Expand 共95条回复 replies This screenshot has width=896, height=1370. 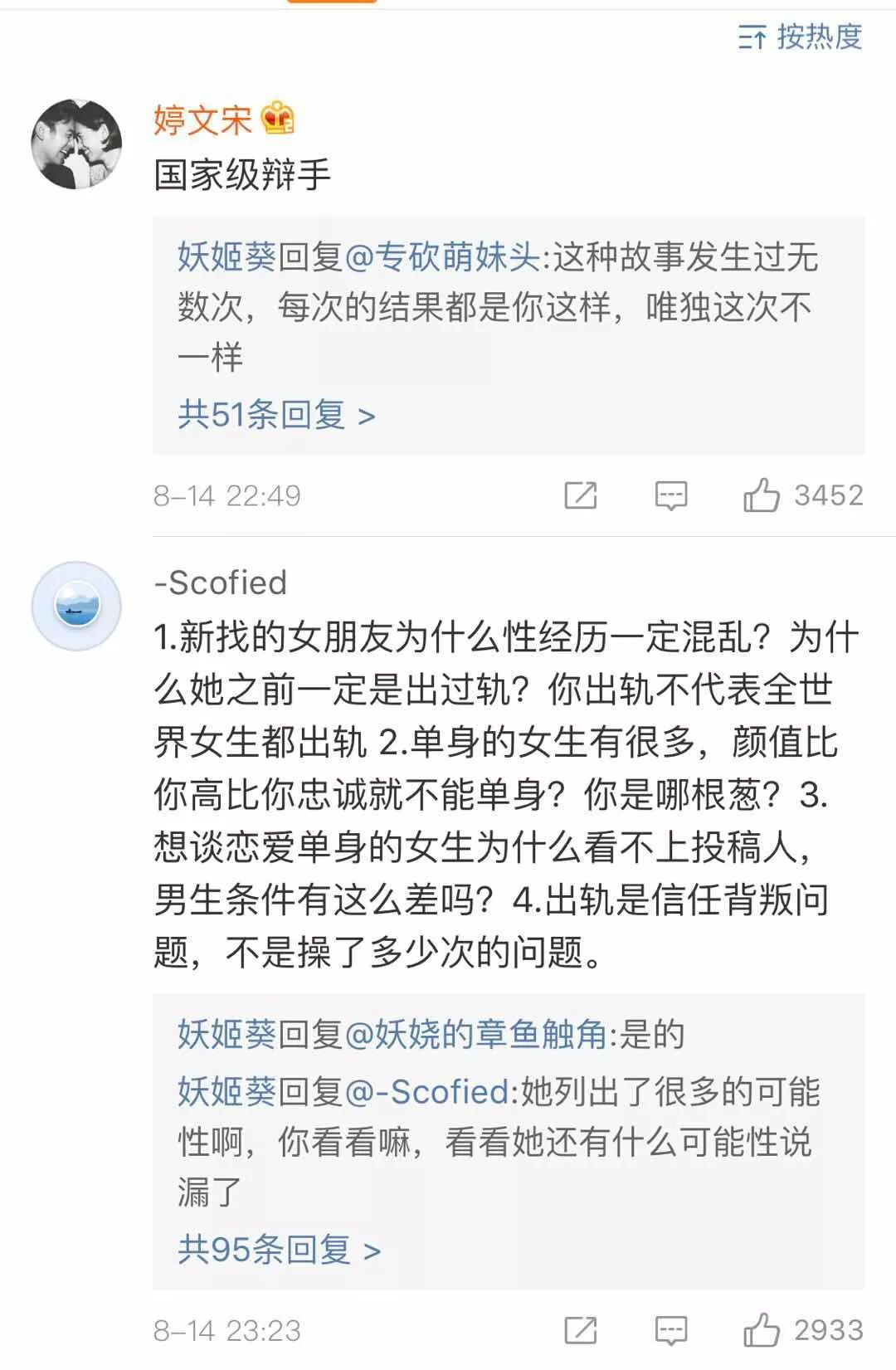[x=279, y=1250]
